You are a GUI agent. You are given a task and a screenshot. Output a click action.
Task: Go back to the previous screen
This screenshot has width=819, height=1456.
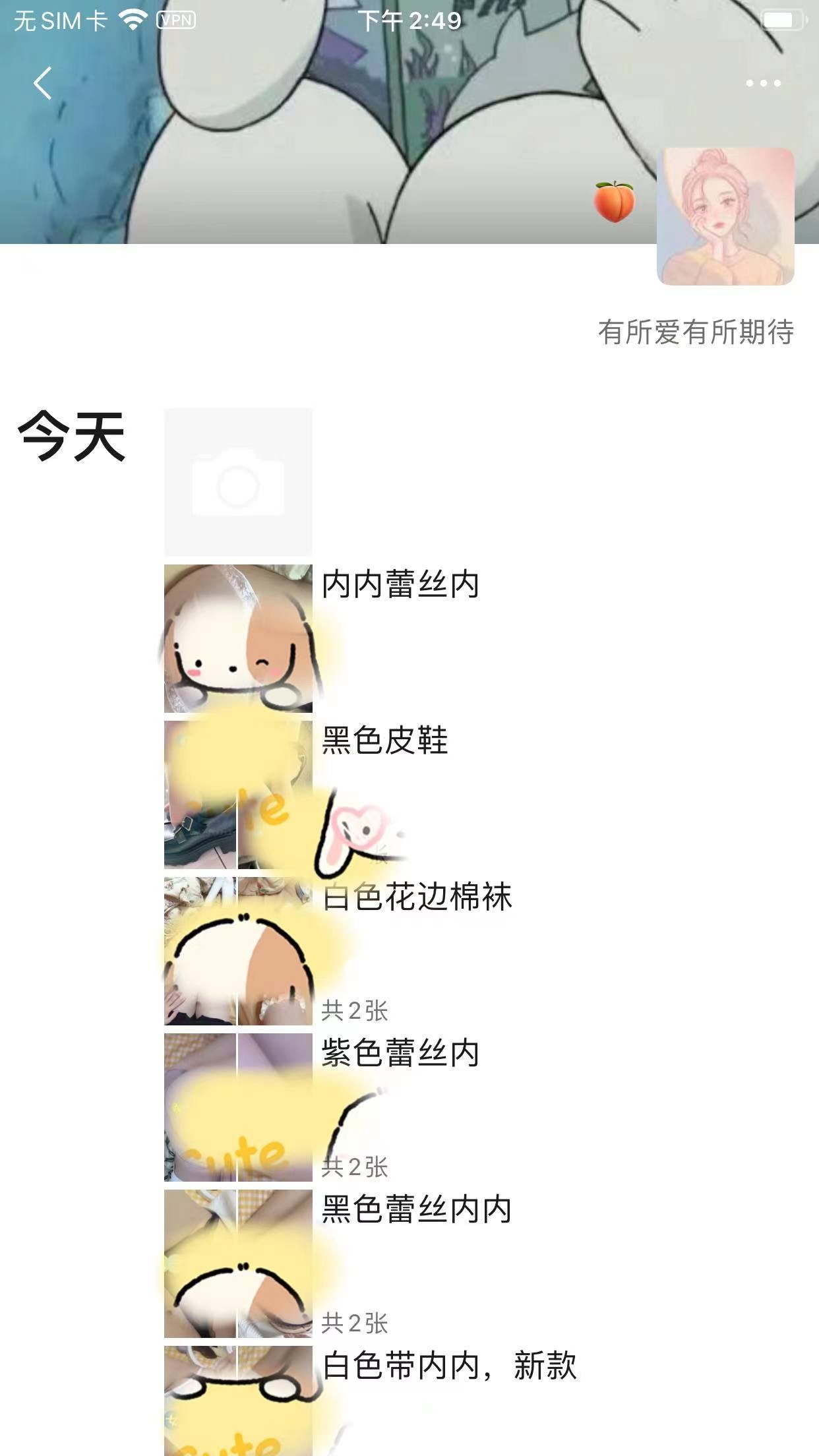43,83
